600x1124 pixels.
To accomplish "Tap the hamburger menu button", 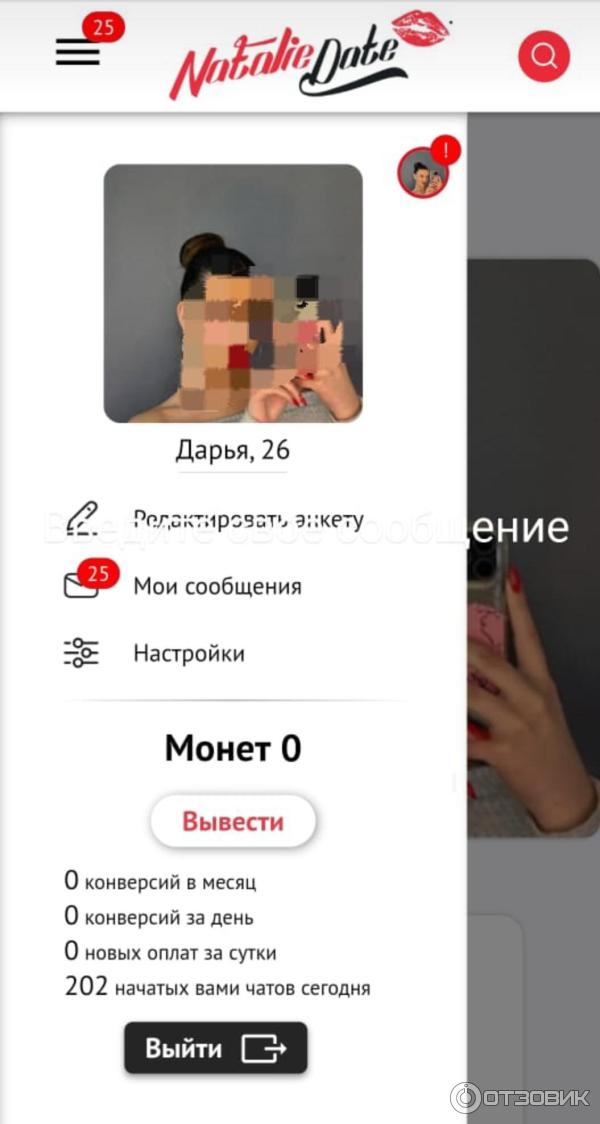I will click(x=78, y=52).
